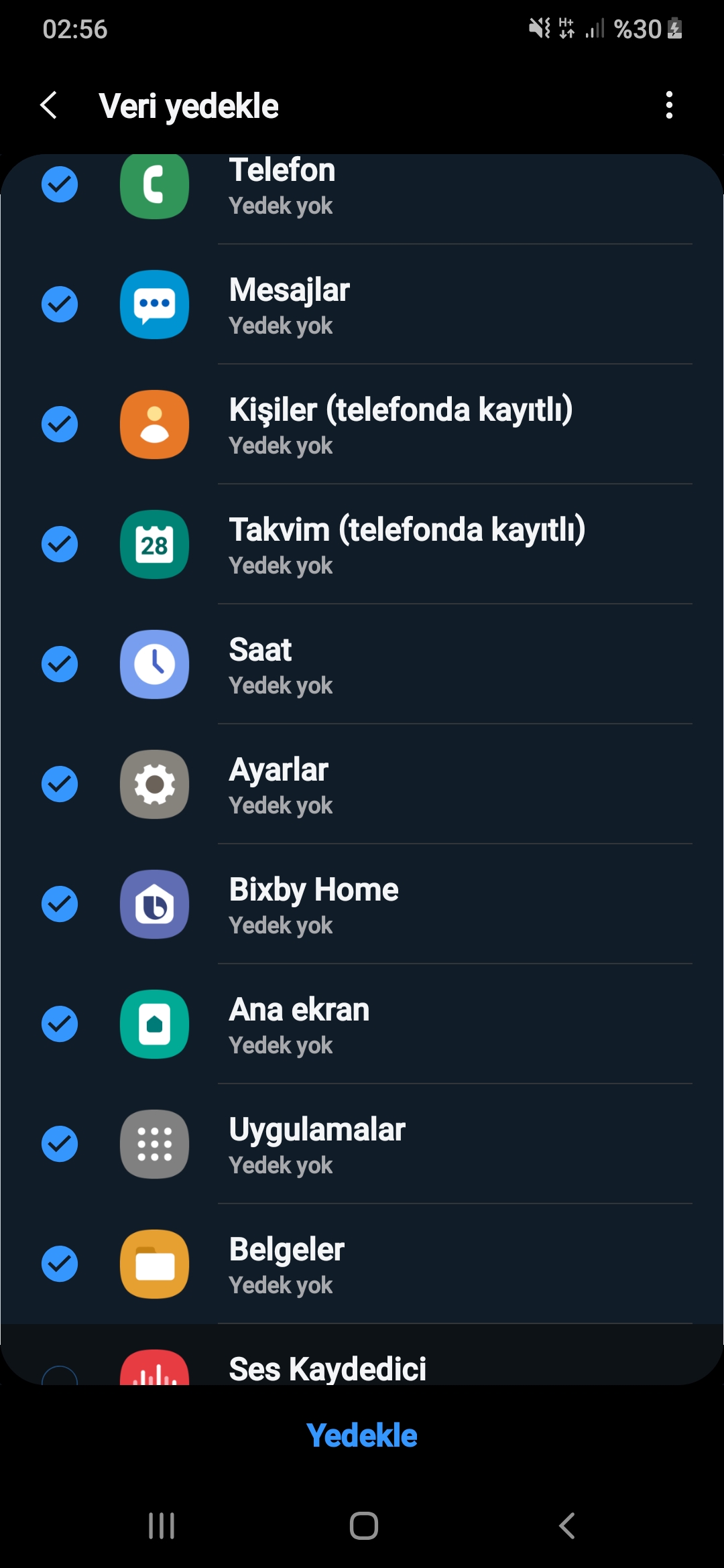Uncheck the Ana ekran checkbox
The width and height of the screenshot is (724, 1568).
[x=60, y=1024]
